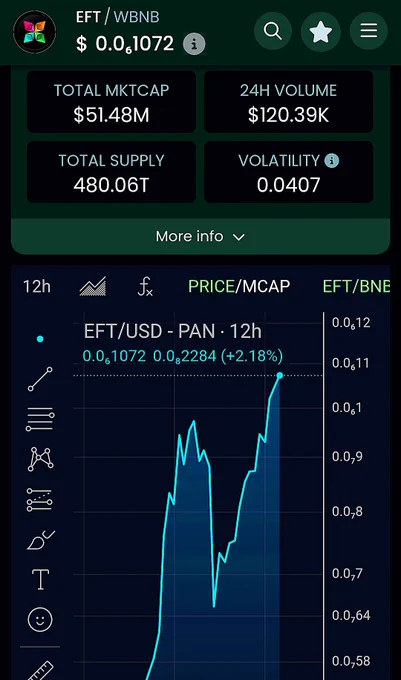Expand More info section

[200, 236]
